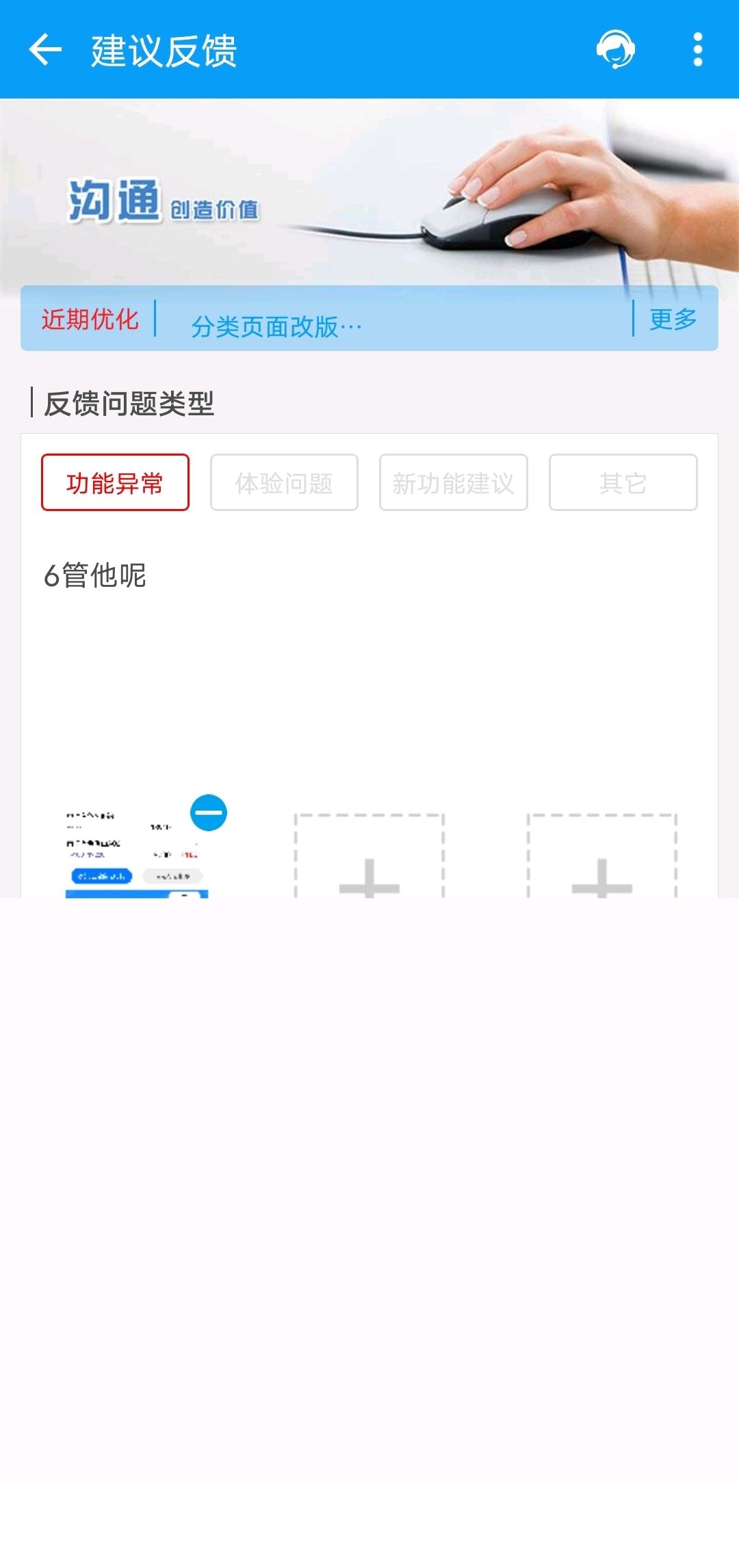Open the three-dot overflow menu

tap(697, 50)
